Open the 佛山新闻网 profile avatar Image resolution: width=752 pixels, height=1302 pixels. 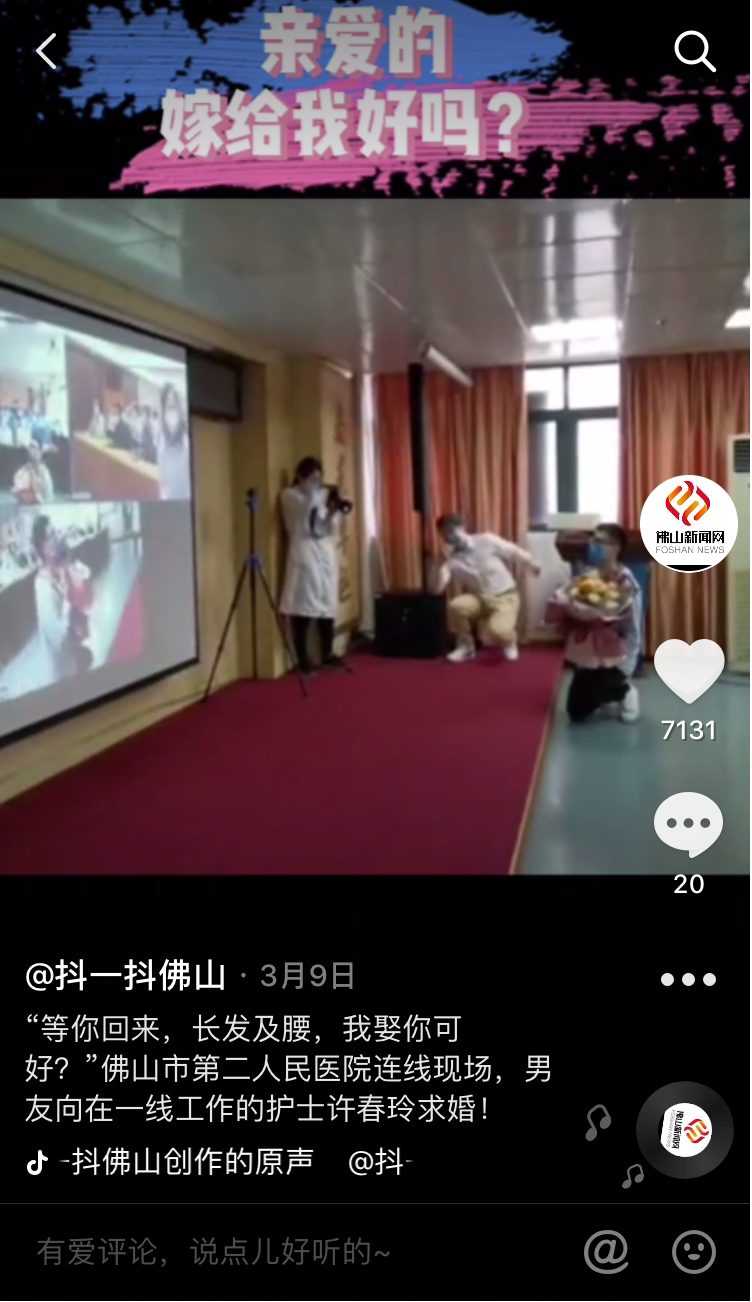(689, 523)
